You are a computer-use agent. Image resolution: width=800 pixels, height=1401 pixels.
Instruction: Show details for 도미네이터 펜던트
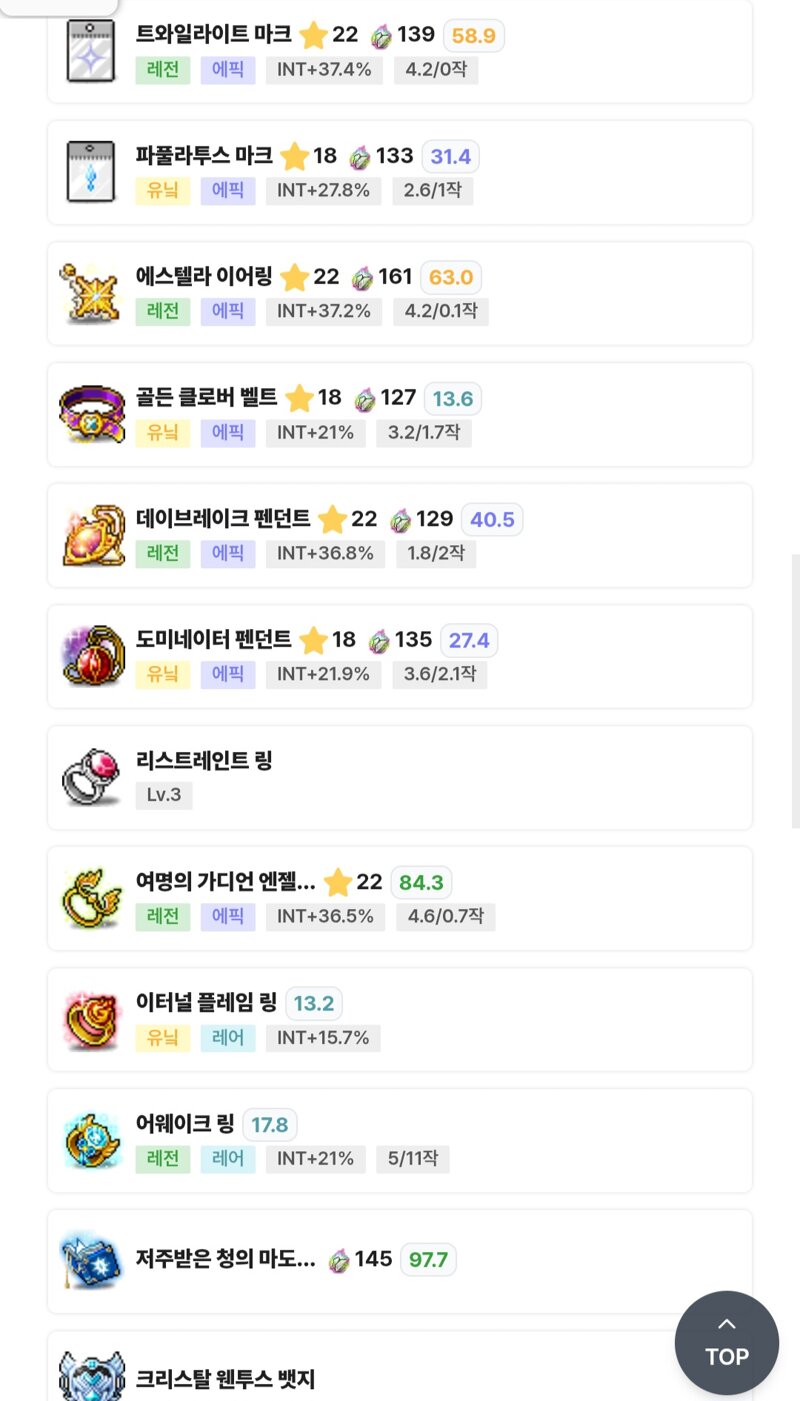(400, 657)
